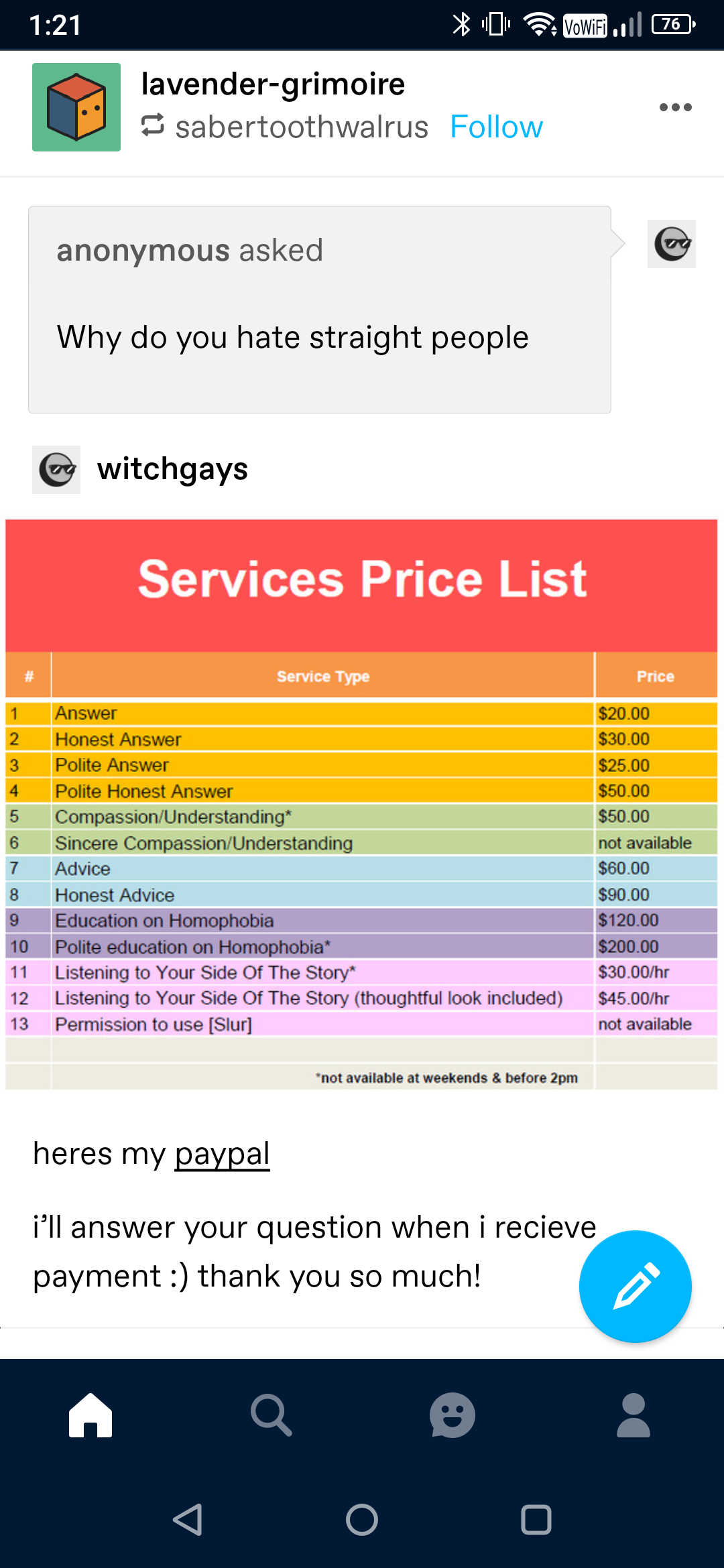Open the Services Price List image
724x1568 pixels.
point(361,805)
